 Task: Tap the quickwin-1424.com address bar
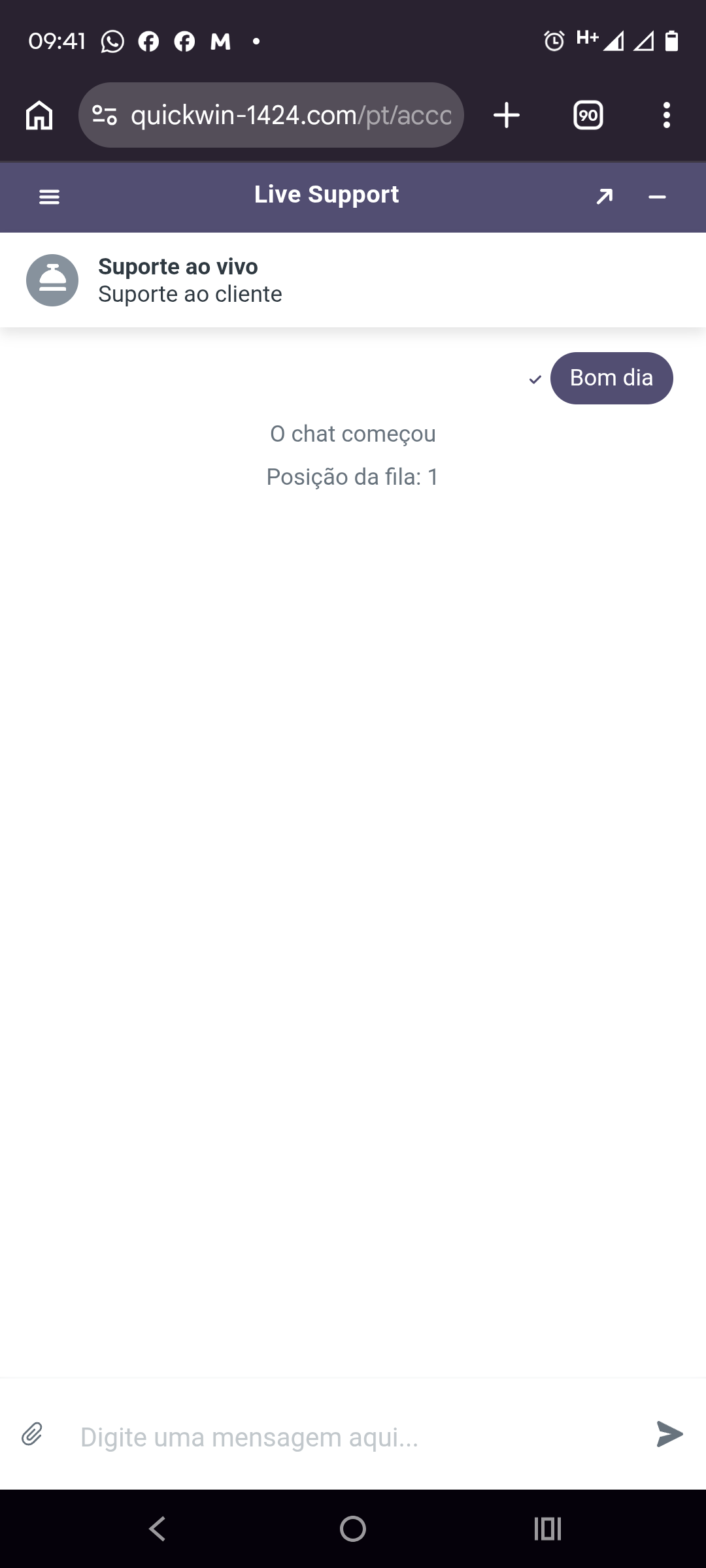tap(291, 116)
